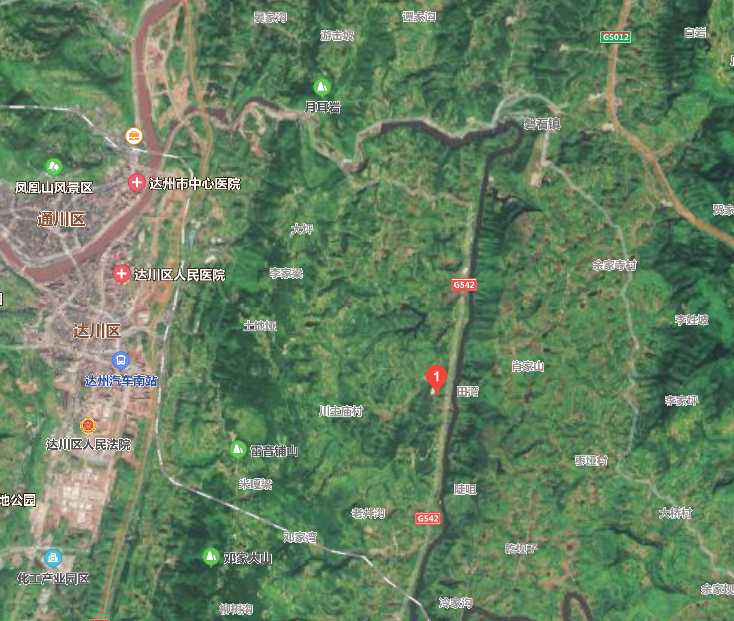Screen dimensions: 734x621
Task: Open the 雷音铺山 mountain marker
Action: coord(238,450)
